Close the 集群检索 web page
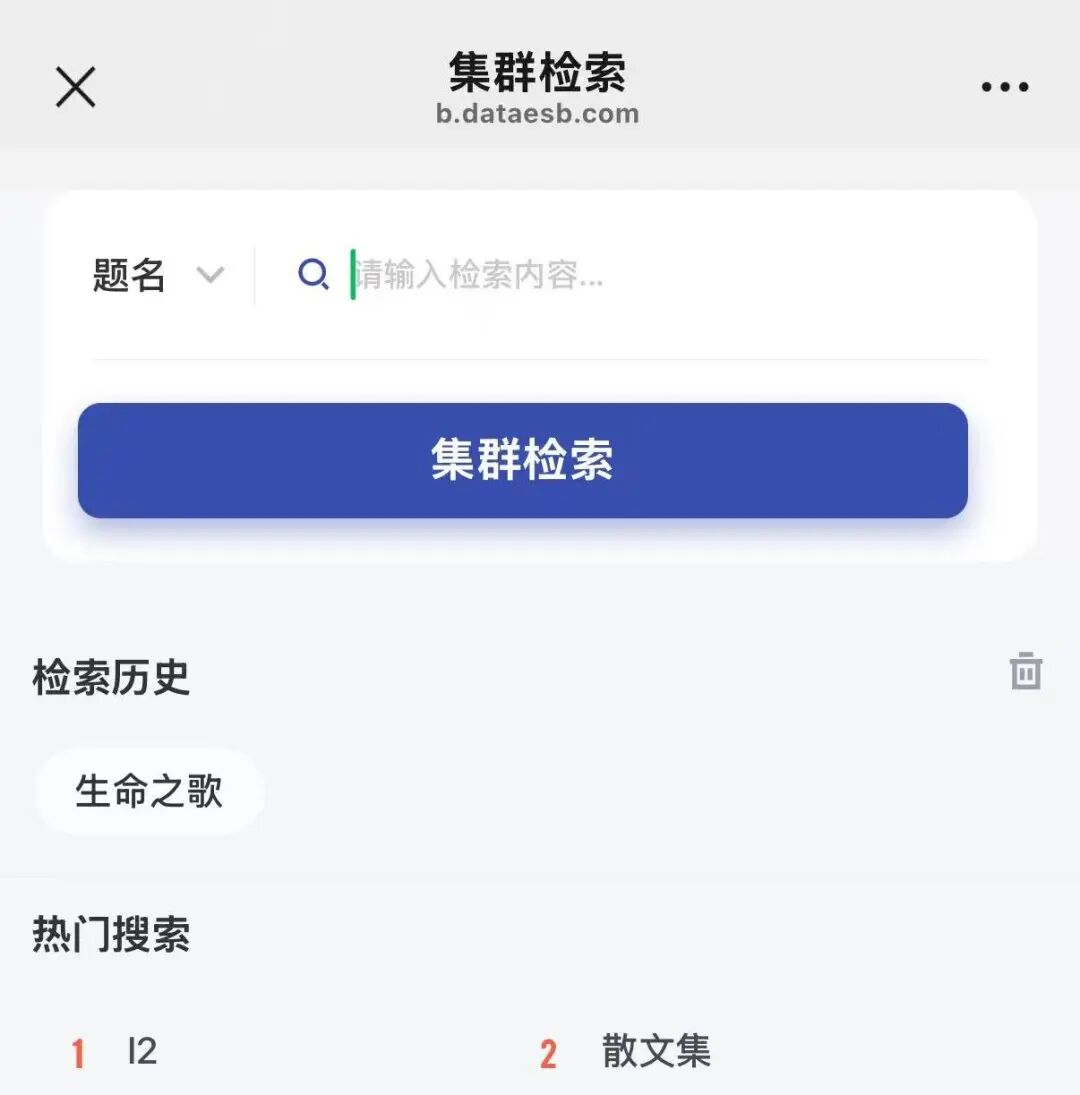Image resolution: width=1080 pixels, height=1095 pixels. 75,87
